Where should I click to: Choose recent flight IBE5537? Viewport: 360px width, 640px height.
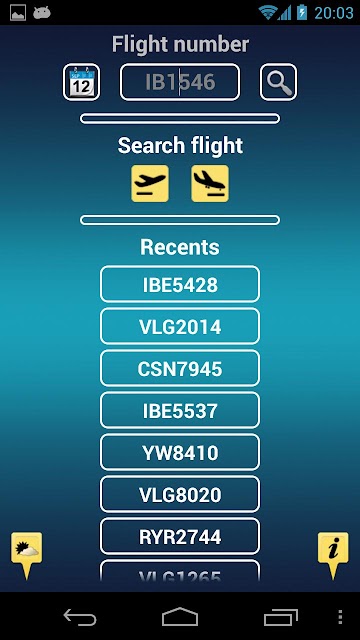pyautogui.click(x=180, y=410)
